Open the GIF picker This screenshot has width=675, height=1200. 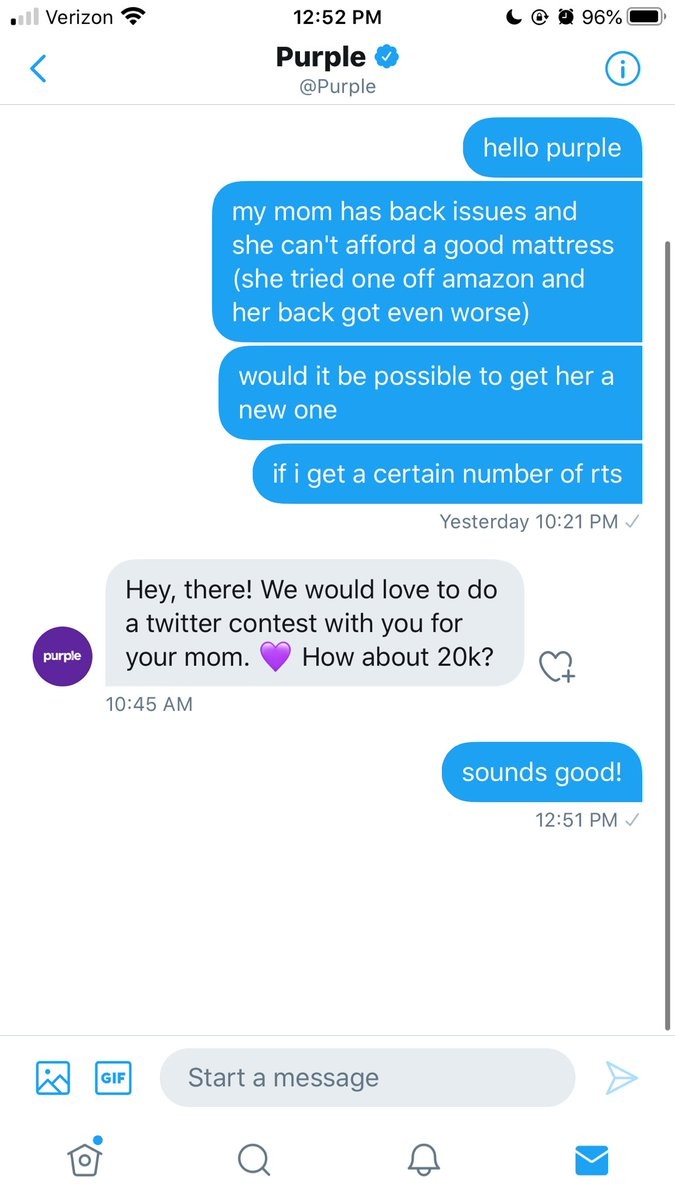tap(113, 1078)
